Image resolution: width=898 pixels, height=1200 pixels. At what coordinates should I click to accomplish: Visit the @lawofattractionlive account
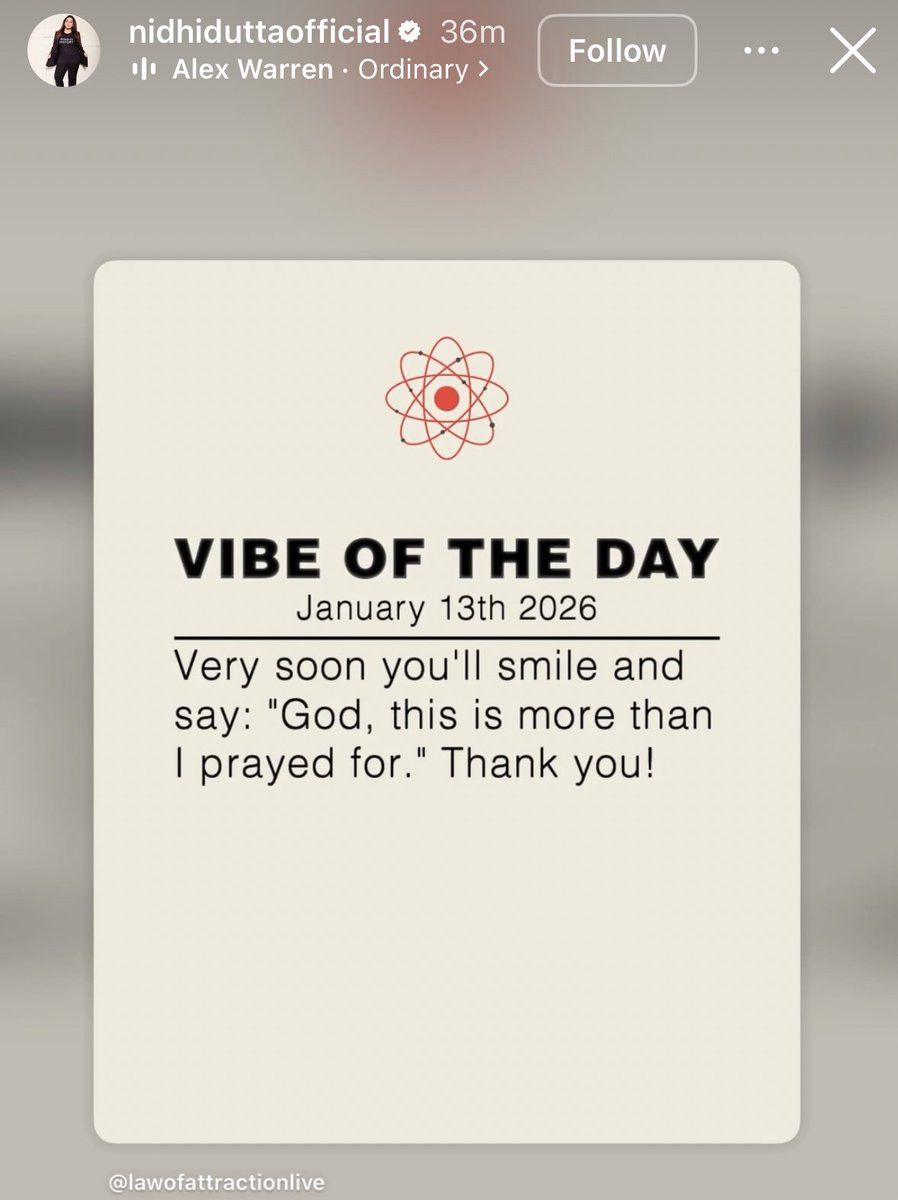tap(216, 1182)
